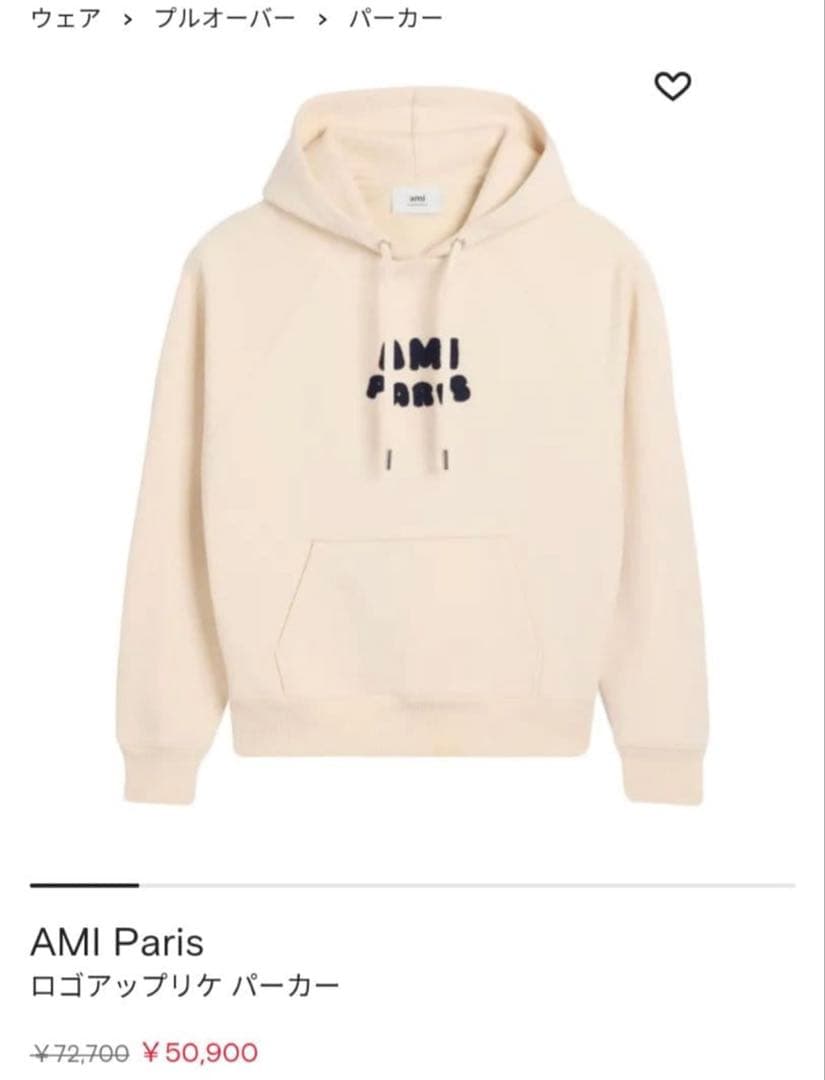Image resolution: width=825 pixels, height=1080 pixels.
Task: Click the second breadcrumb chevron
Action: tap(322, 18)
